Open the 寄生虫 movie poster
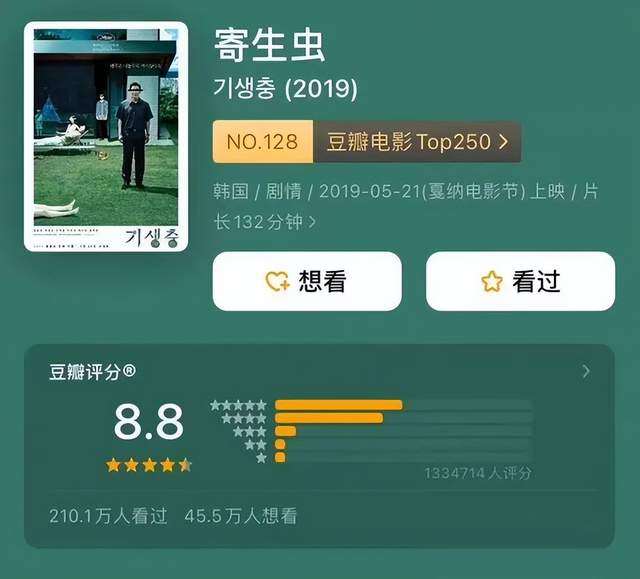Screen dimensions: 640x579 (x=105, y=137)
